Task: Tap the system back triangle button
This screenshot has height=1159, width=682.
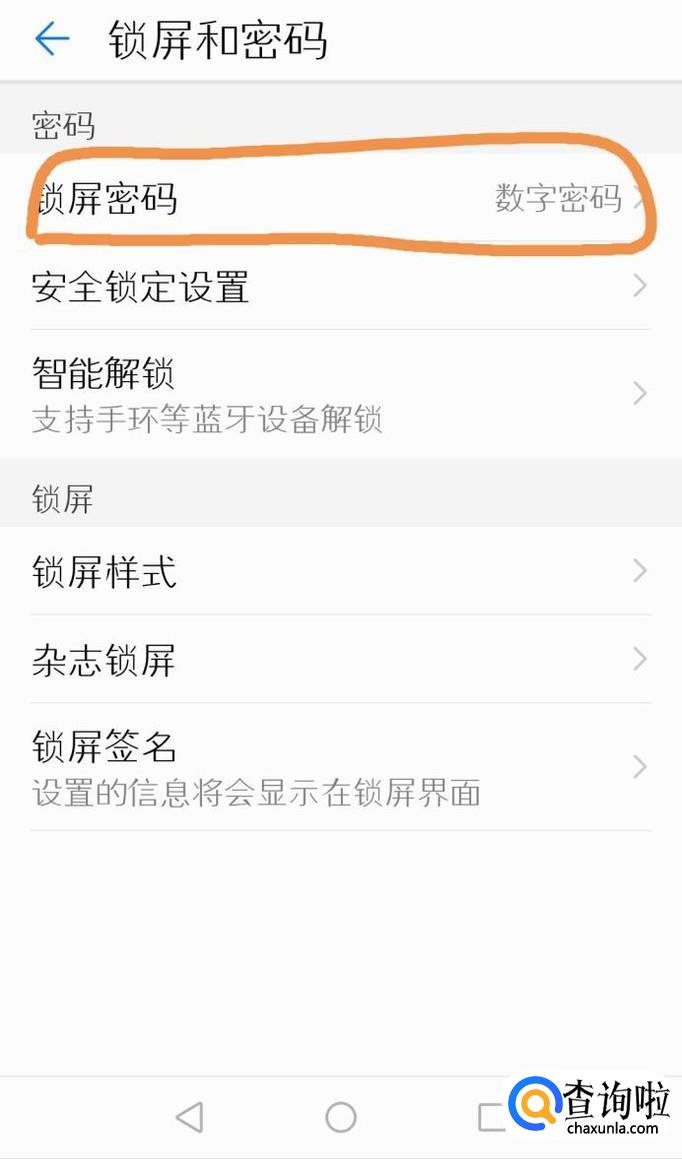Action: pyautogui.click(x=189, y=1117)
